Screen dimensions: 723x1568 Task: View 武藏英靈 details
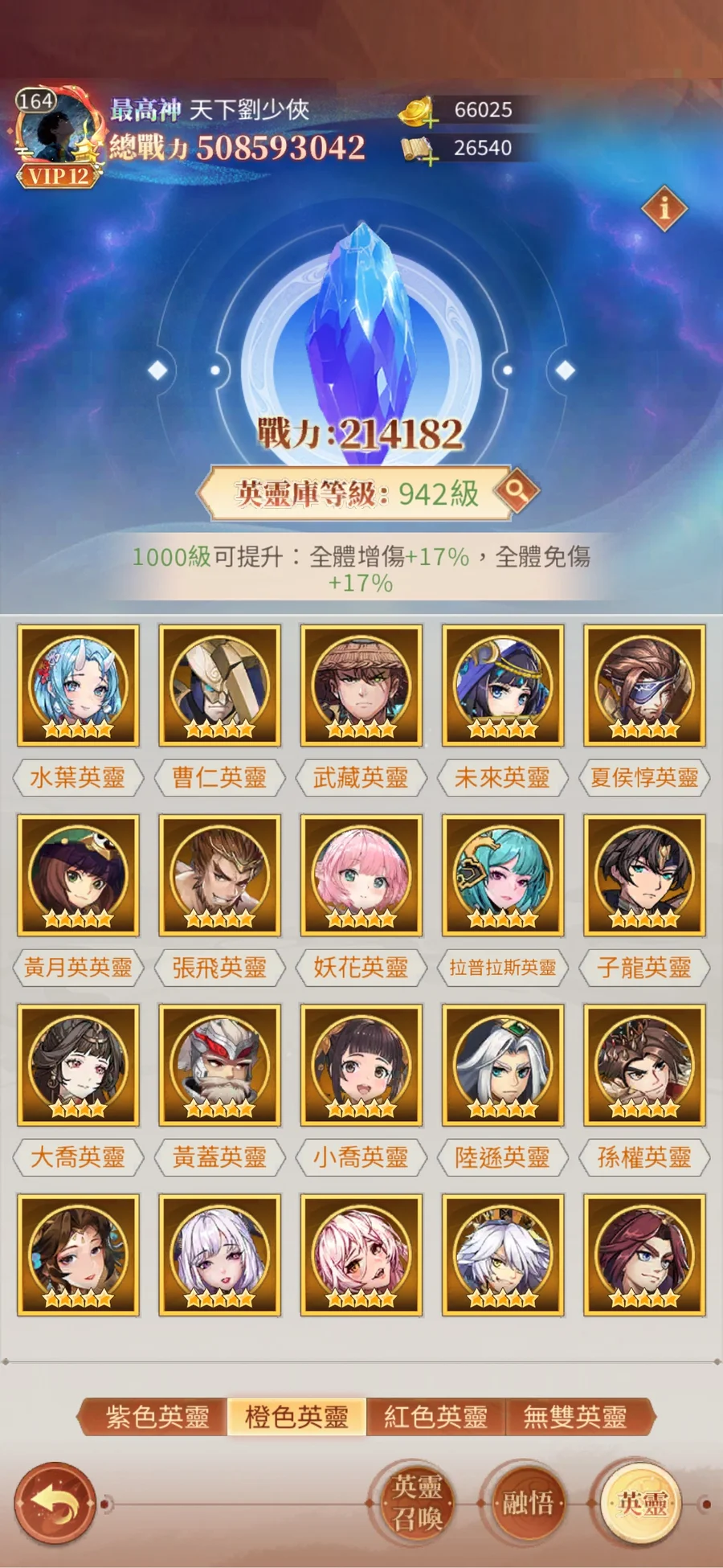[x=361, y=686]
